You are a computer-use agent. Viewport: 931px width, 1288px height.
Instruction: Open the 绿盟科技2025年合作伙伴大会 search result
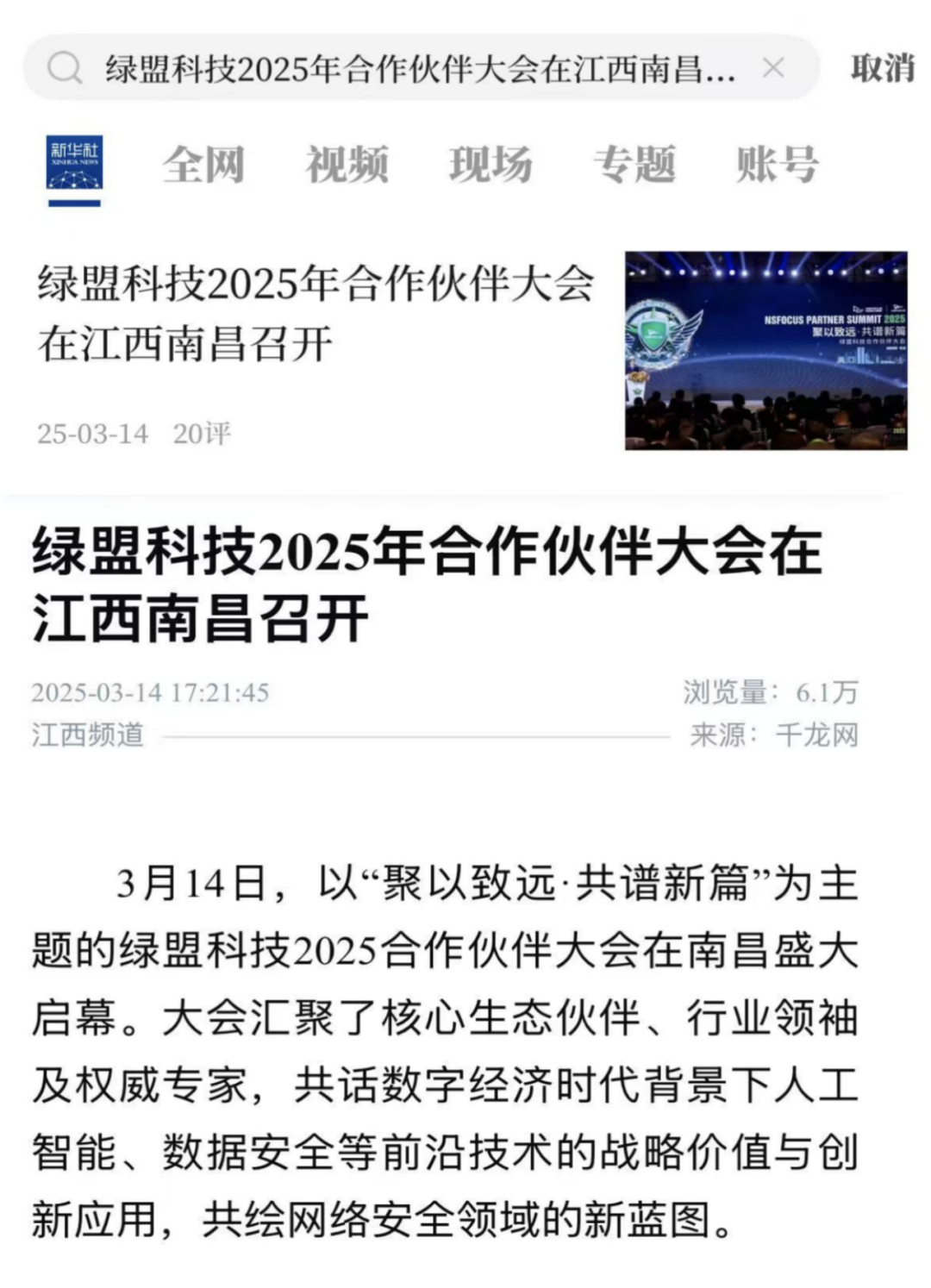316,314
